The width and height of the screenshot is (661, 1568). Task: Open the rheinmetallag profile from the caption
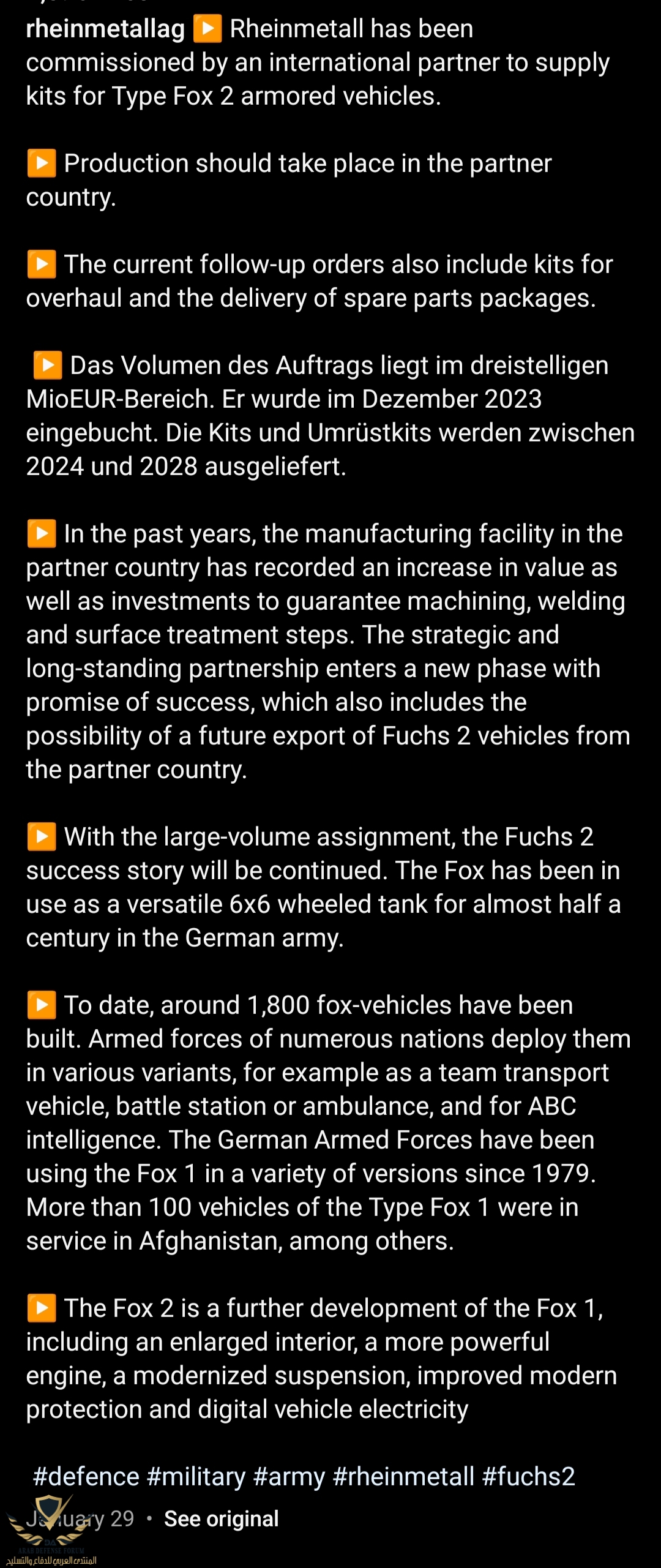tap(105, 29)
